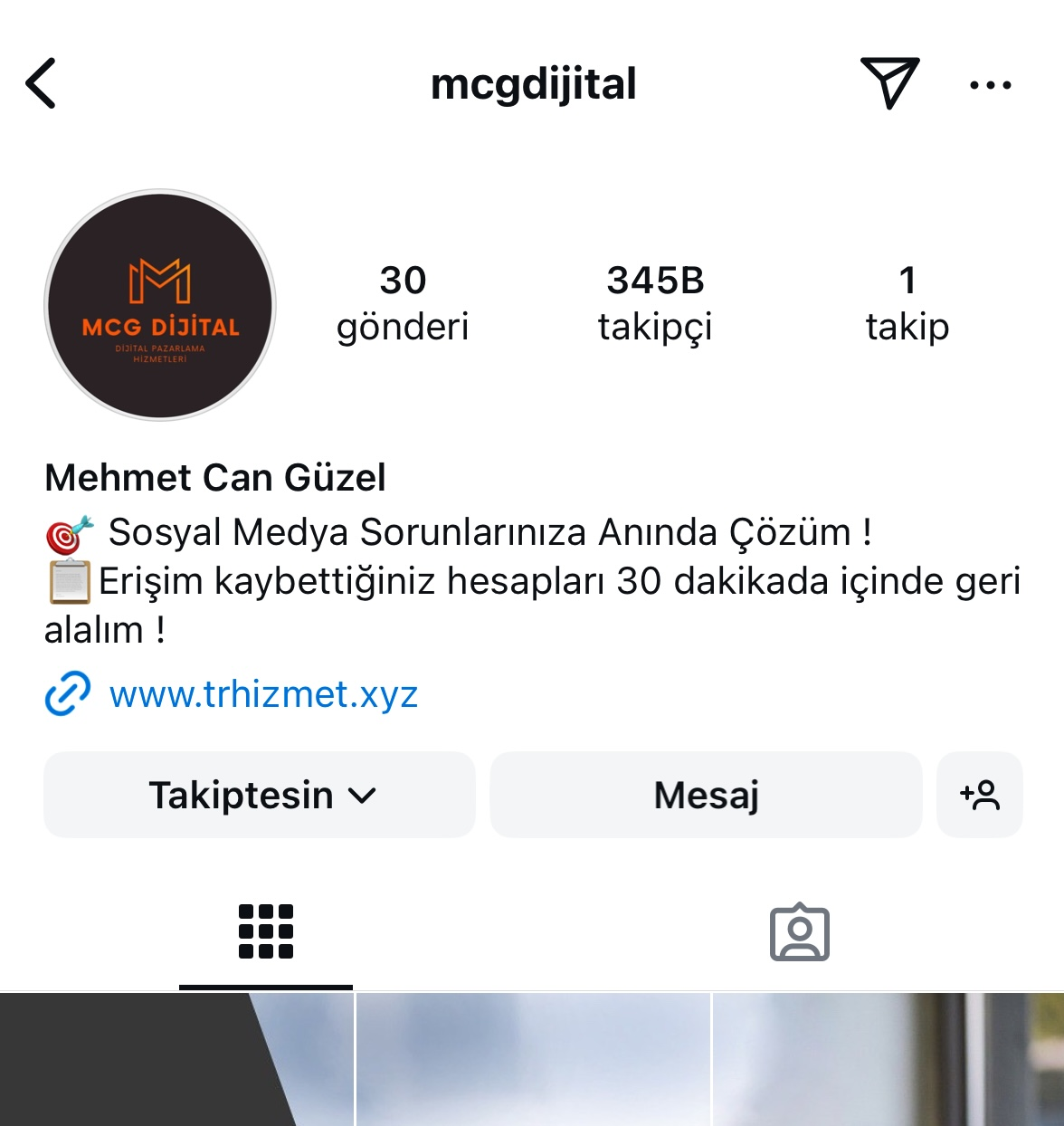Open the three-dot overflow menu

[990, 85]
